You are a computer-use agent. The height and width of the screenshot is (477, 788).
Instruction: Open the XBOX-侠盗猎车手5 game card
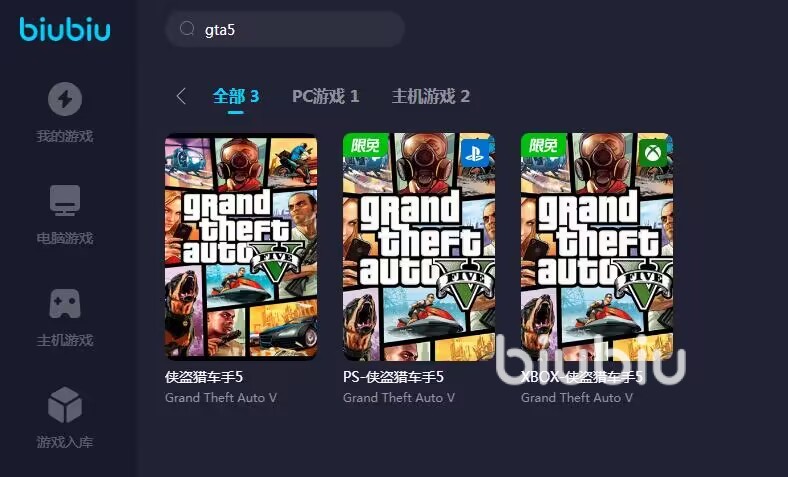pyautogui.click(x=597, y=247)
